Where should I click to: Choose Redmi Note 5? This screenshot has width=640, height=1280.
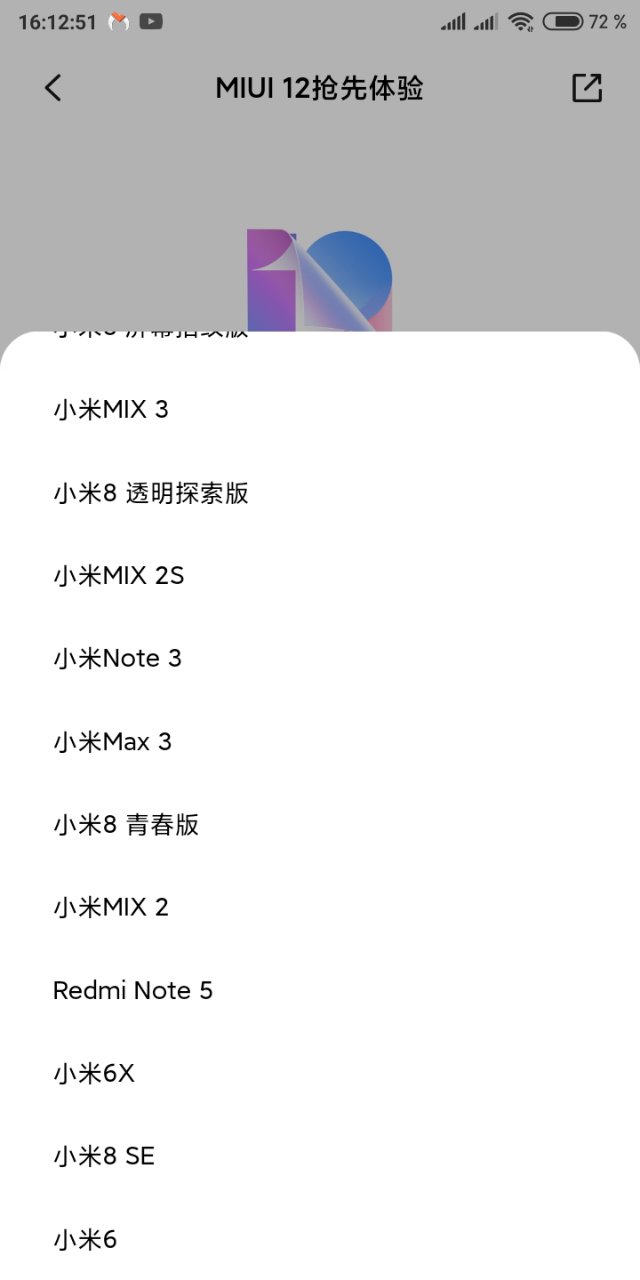[320, 990]
